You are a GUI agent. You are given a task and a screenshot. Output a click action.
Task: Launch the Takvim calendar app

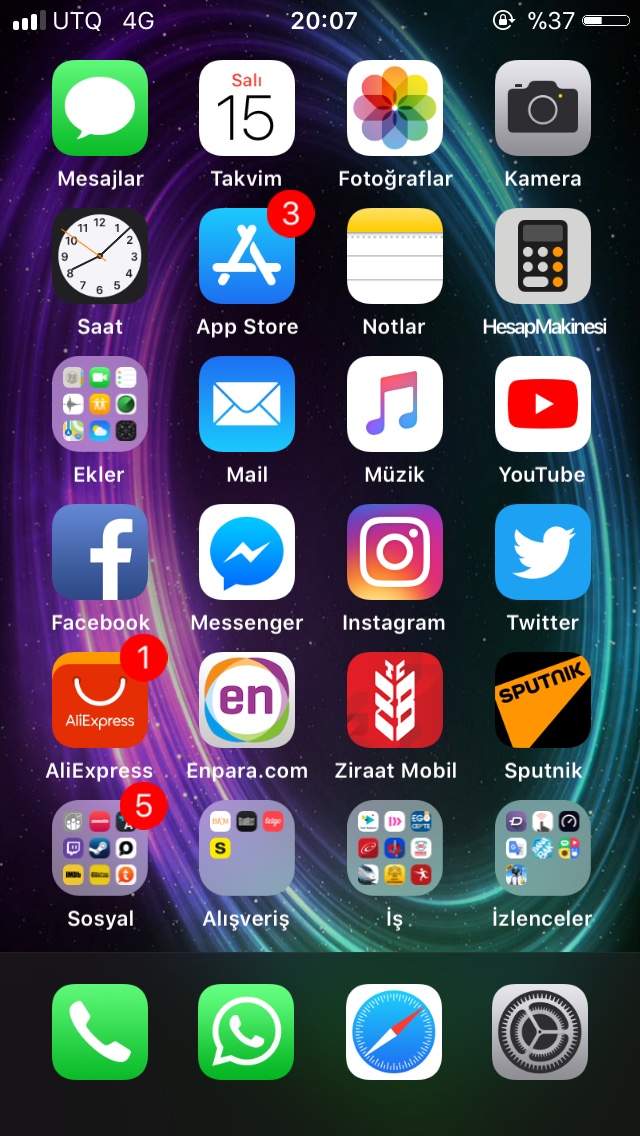247,108
